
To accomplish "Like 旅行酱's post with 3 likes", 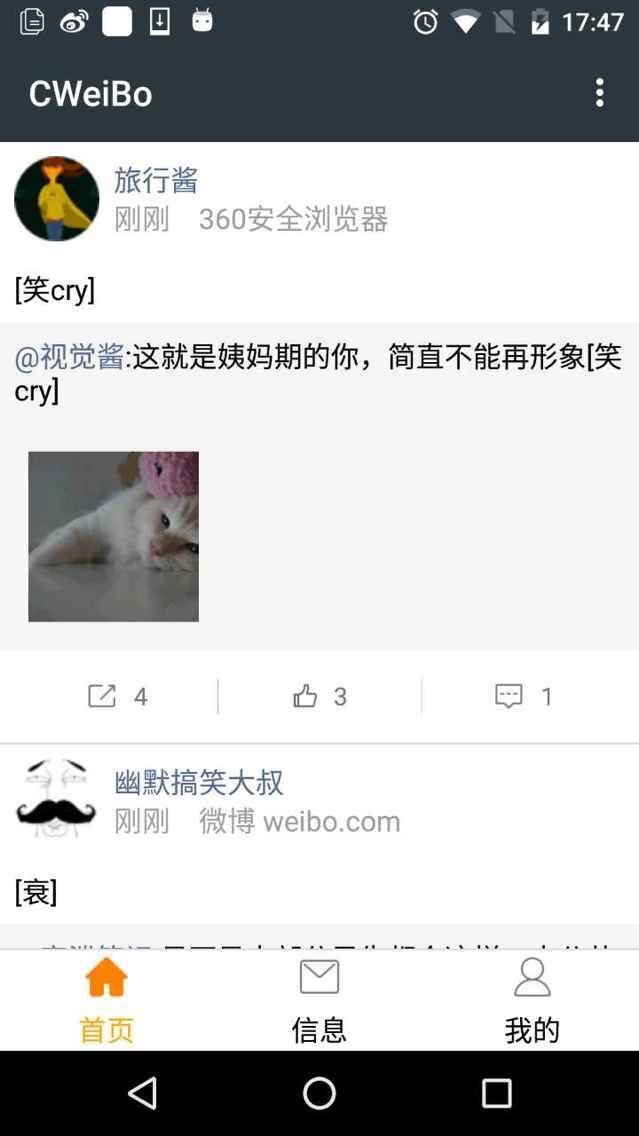I will click(x=320, y=697).
